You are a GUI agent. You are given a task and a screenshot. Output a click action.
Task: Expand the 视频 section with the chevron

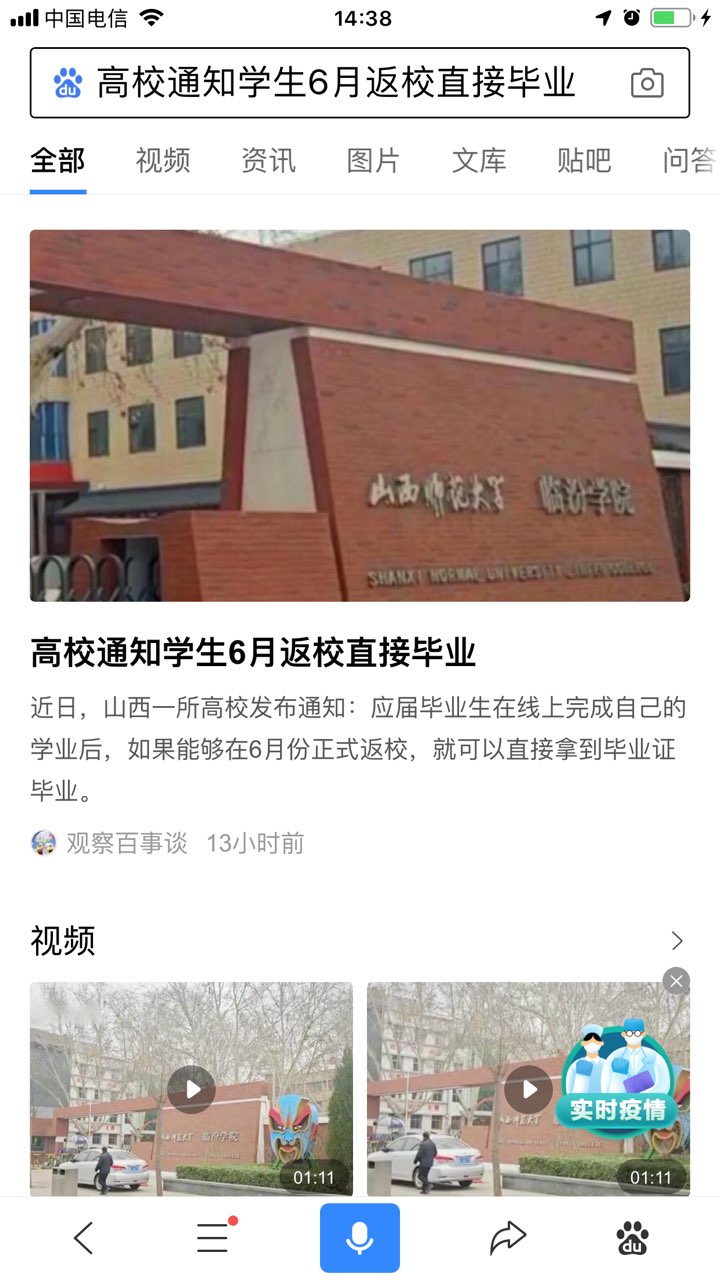coord(677,941)
